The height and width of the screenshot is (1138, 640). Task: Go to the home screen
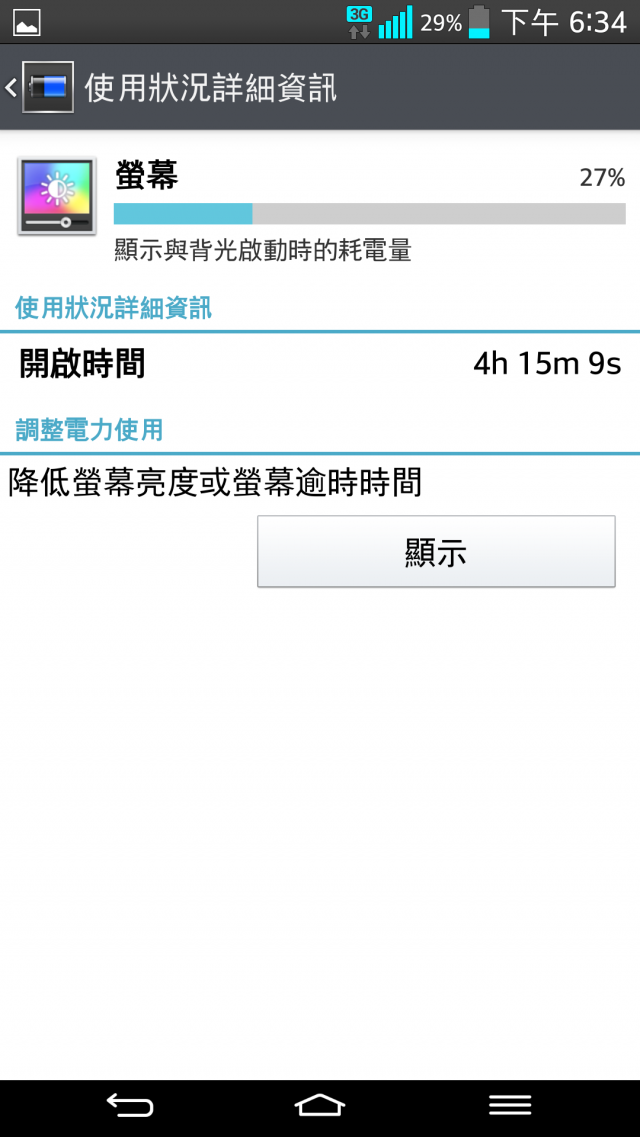coord(319,1104)
